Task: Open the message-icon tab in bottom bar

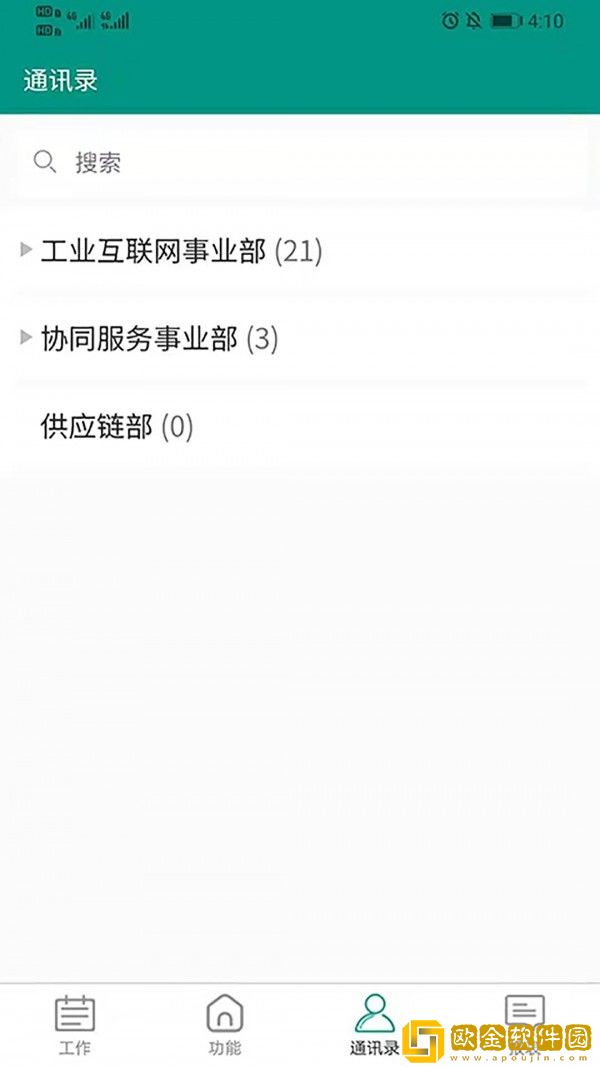Action: (524, 1014)
